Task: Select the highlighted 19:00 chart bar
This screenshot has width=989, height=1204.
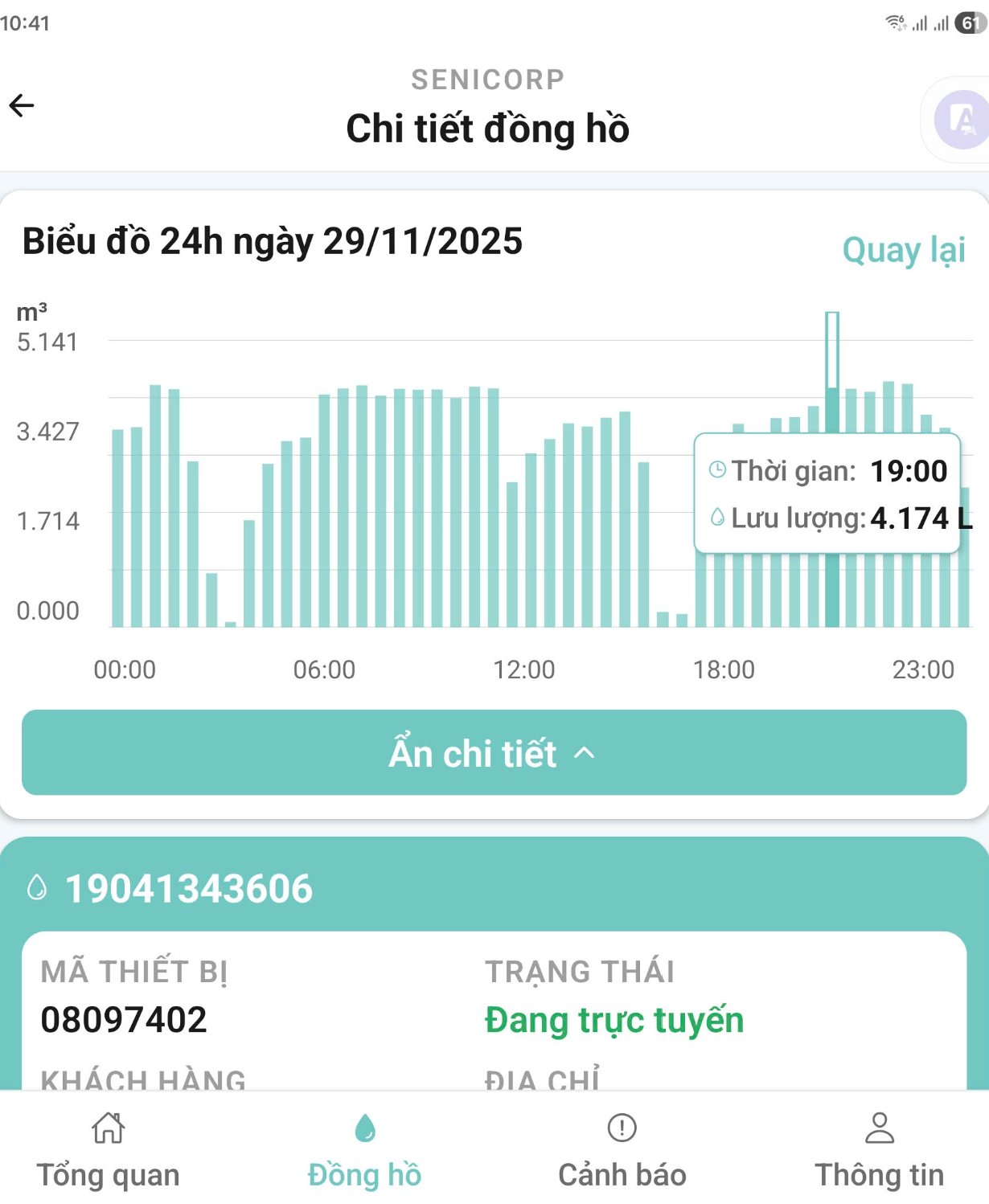Action: click(832, 587)
